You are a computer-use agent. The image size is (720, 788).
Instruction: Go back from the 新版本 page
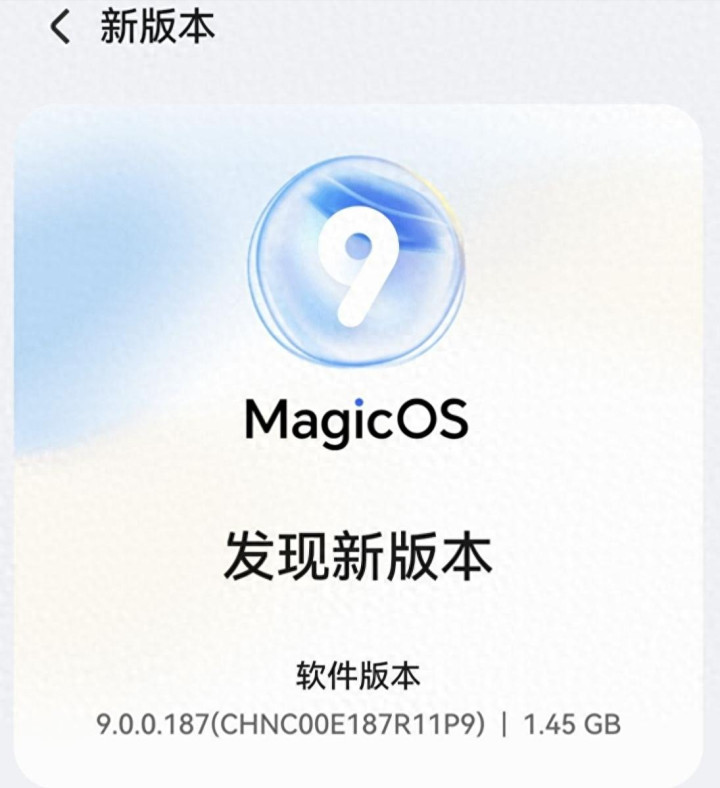(x=60, y=27)
